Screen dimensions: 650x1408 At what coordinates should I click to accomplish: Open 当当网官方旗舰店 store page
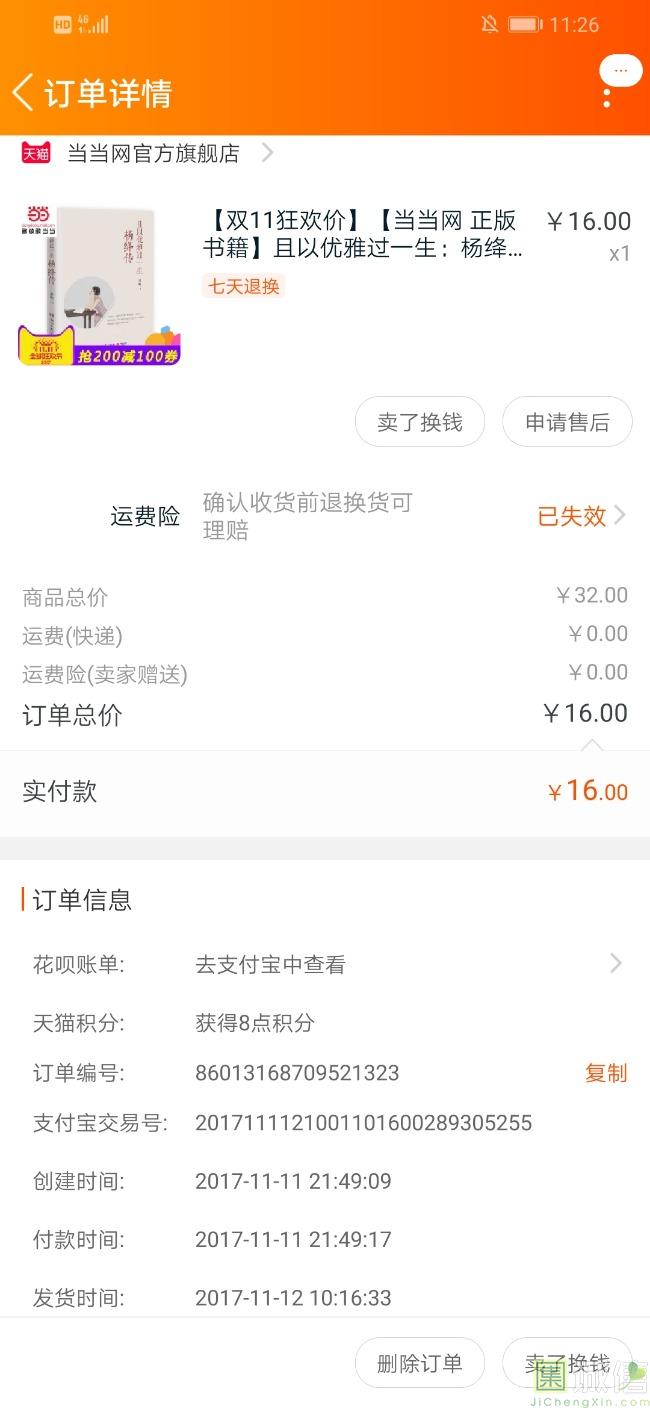153,153
